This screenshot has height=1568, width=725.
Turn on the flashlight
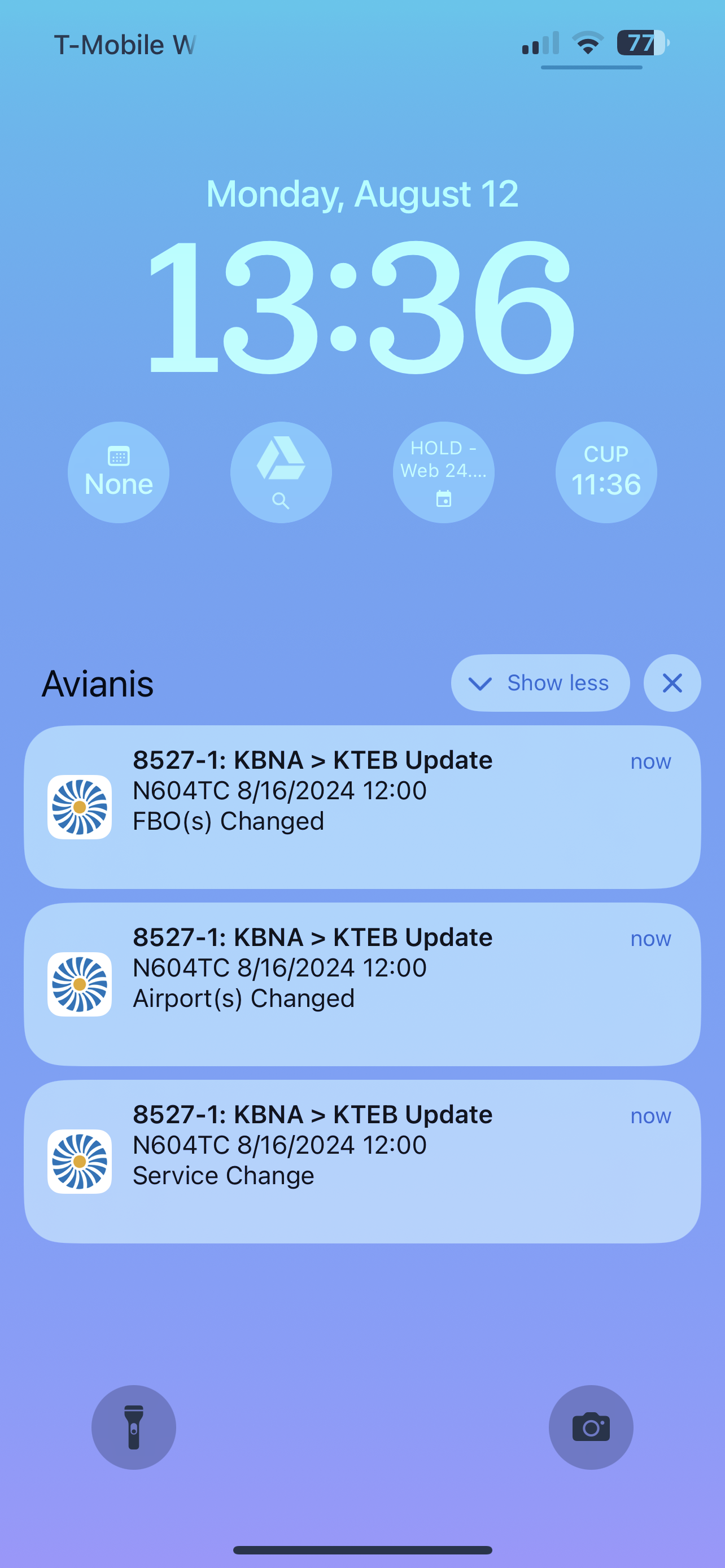133,1427
